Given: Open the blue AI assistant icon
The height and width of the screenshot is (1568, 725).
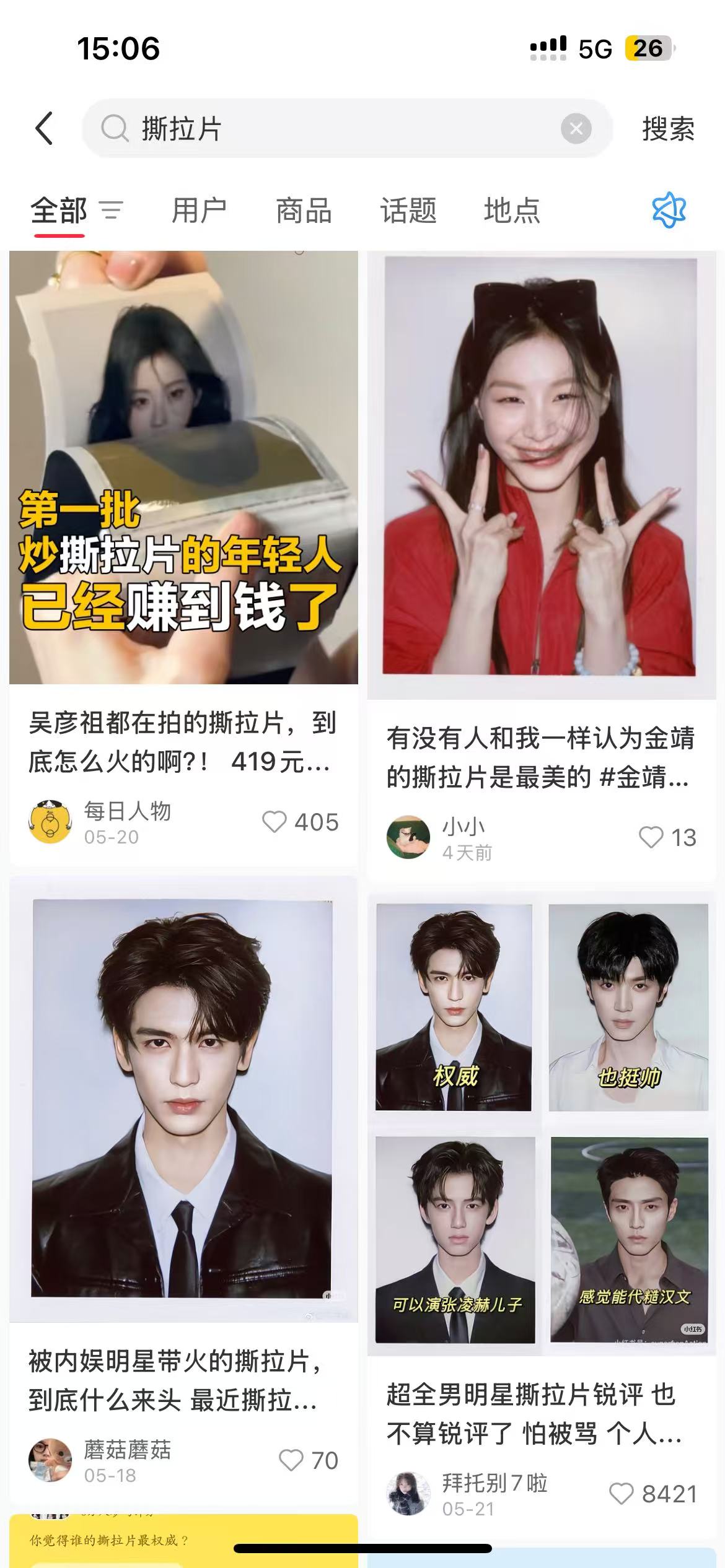Looking at the screenshot, I should tap(669, 211).
